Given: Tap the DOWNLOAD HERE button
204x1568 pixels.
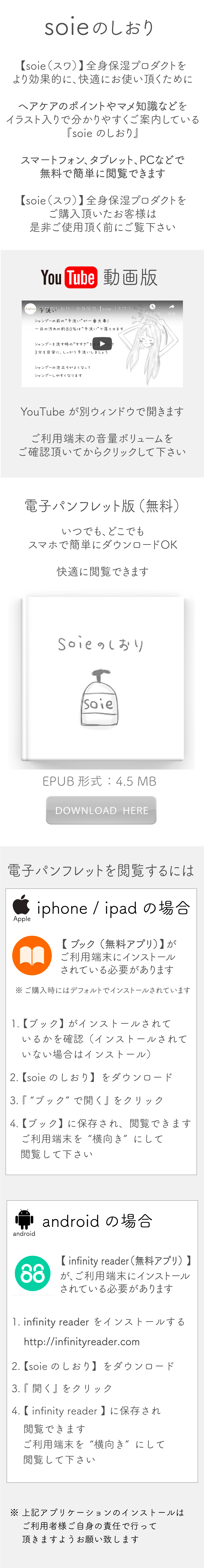Looking at the screenshot, I should click(x=101, y=810).
